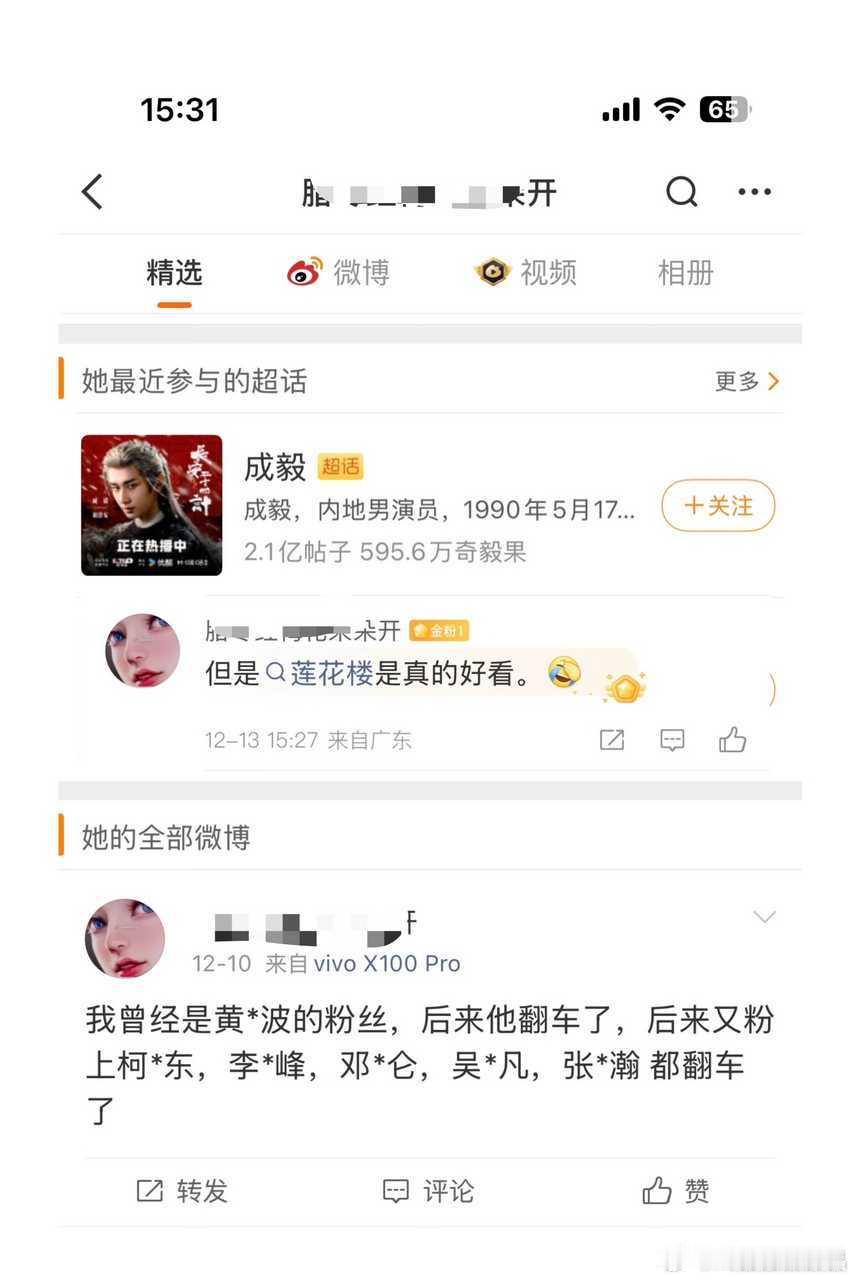Tap the comment bubble icon on the 12-13 post
The height and width of the screenshot is (1280, 856).
click(671, 739)
